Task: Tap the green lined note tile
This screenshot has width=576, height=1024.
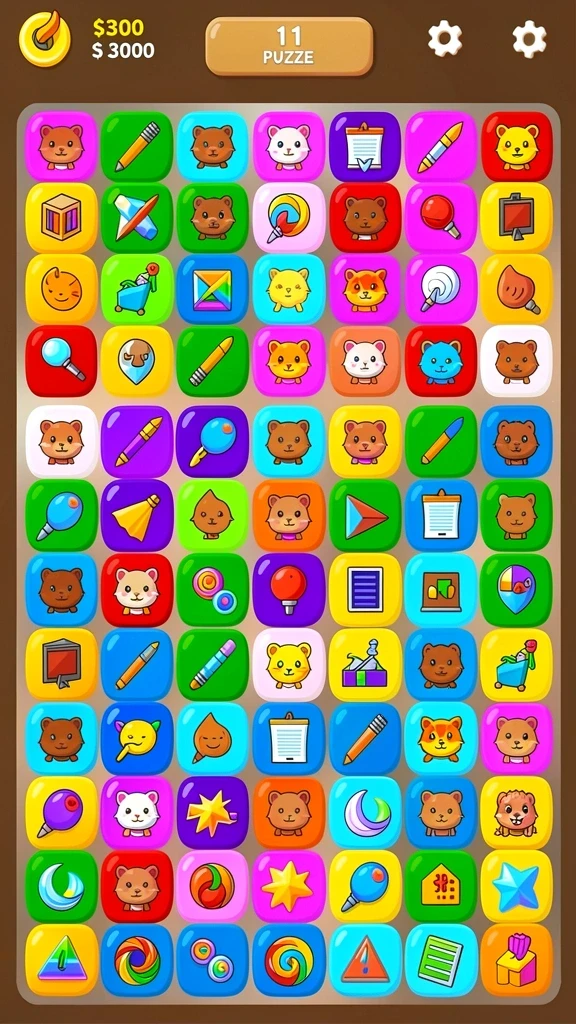Action: 440,960
